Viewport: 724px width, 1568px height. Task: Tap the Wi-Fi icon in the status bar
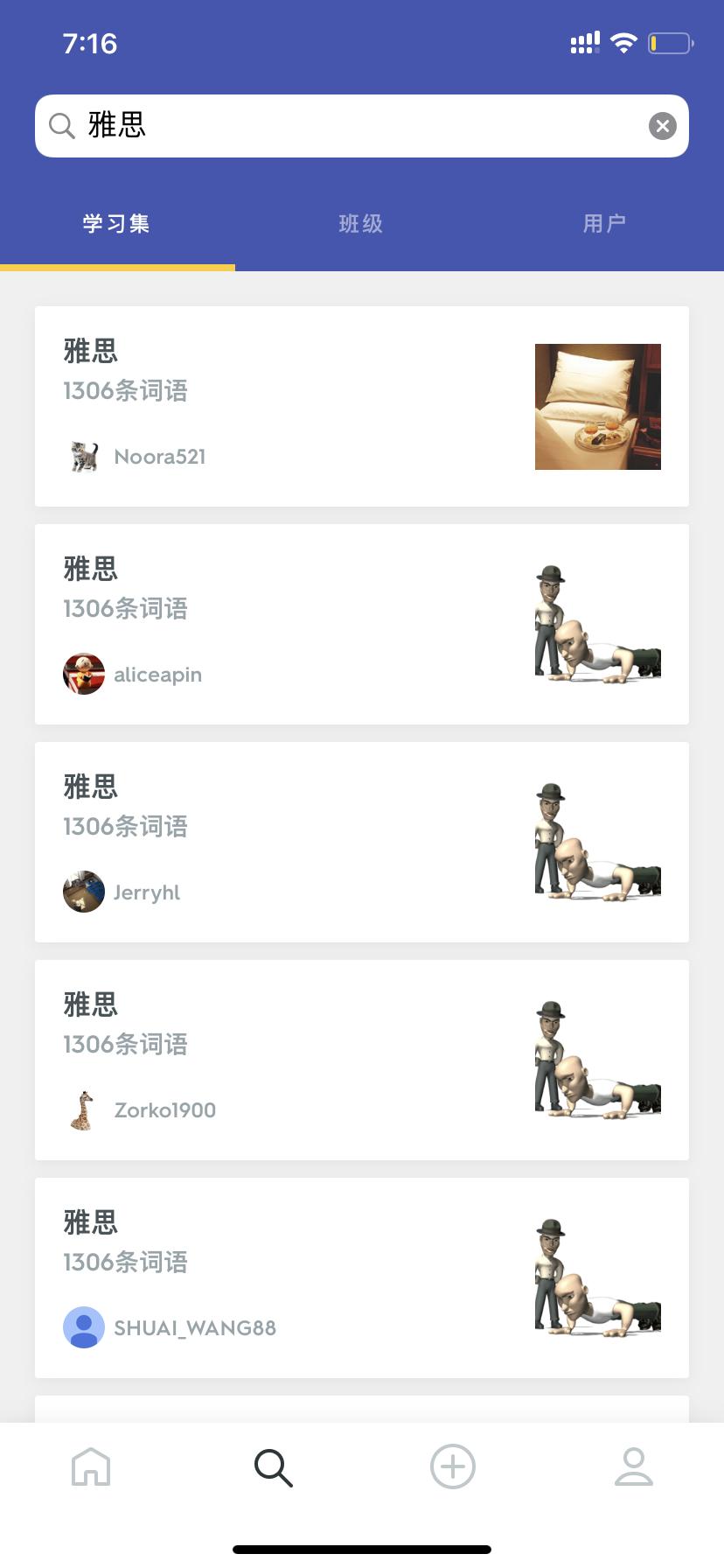tap(623, 42)
